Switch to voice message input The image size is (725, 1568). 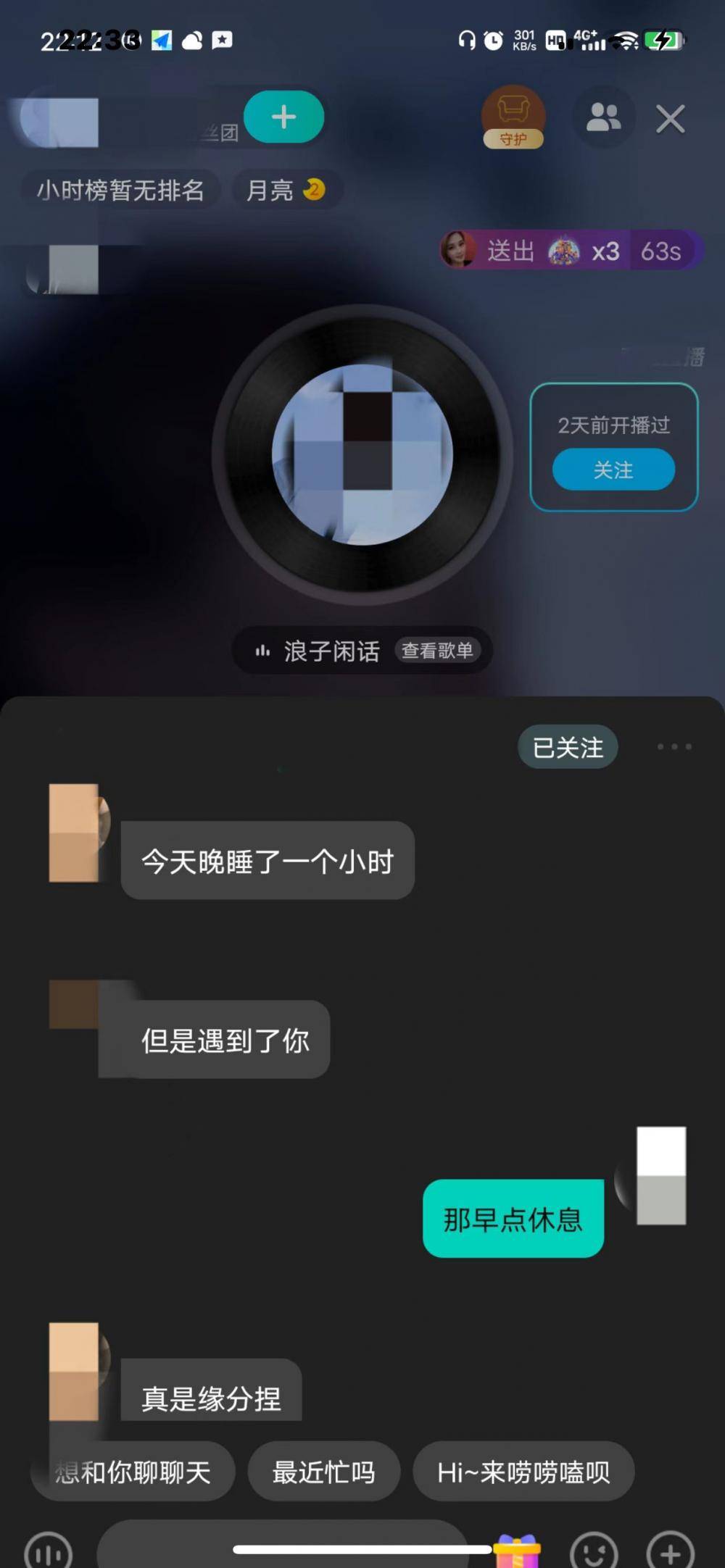coord(49,1554)
